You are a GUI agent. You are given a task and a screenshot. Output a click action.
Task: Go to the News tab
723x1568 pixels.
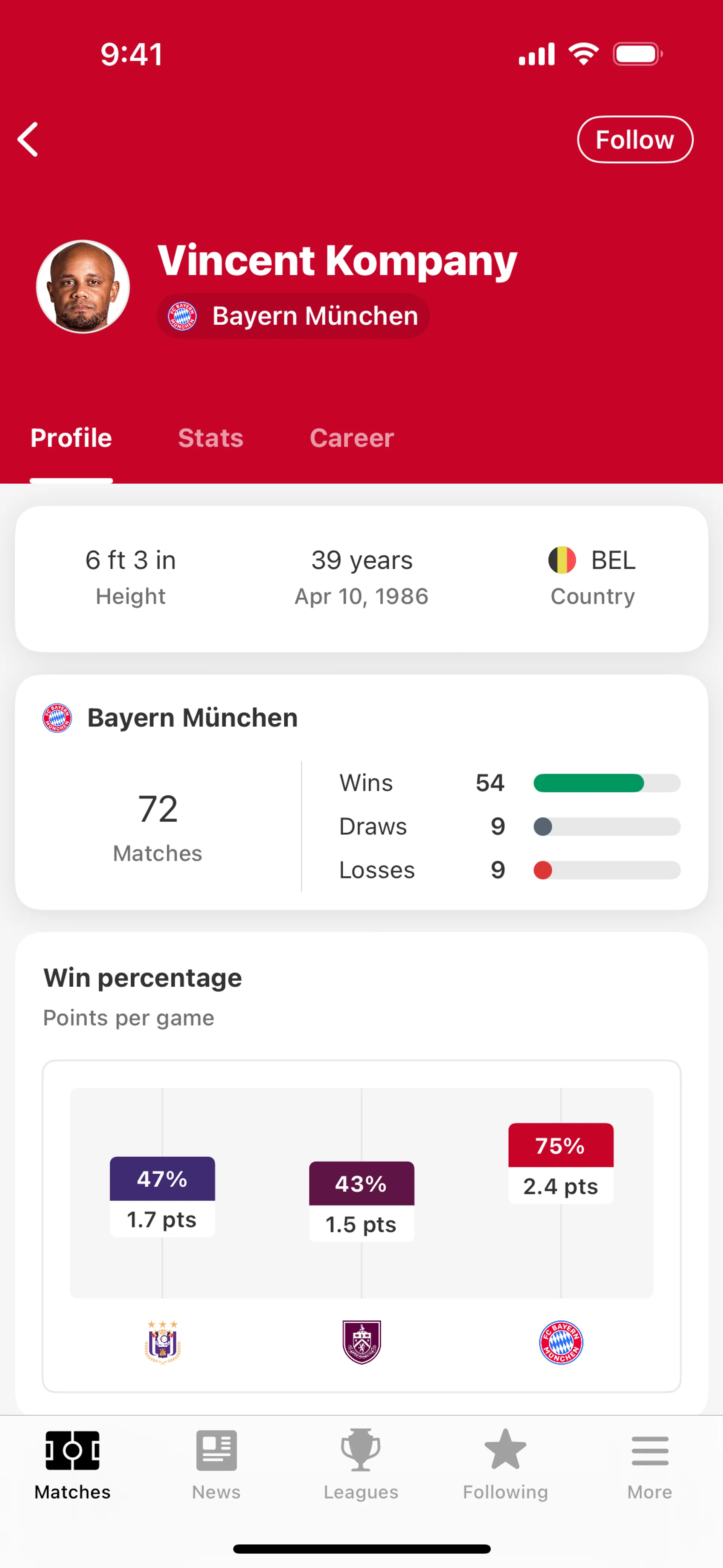click(217, 1464)
